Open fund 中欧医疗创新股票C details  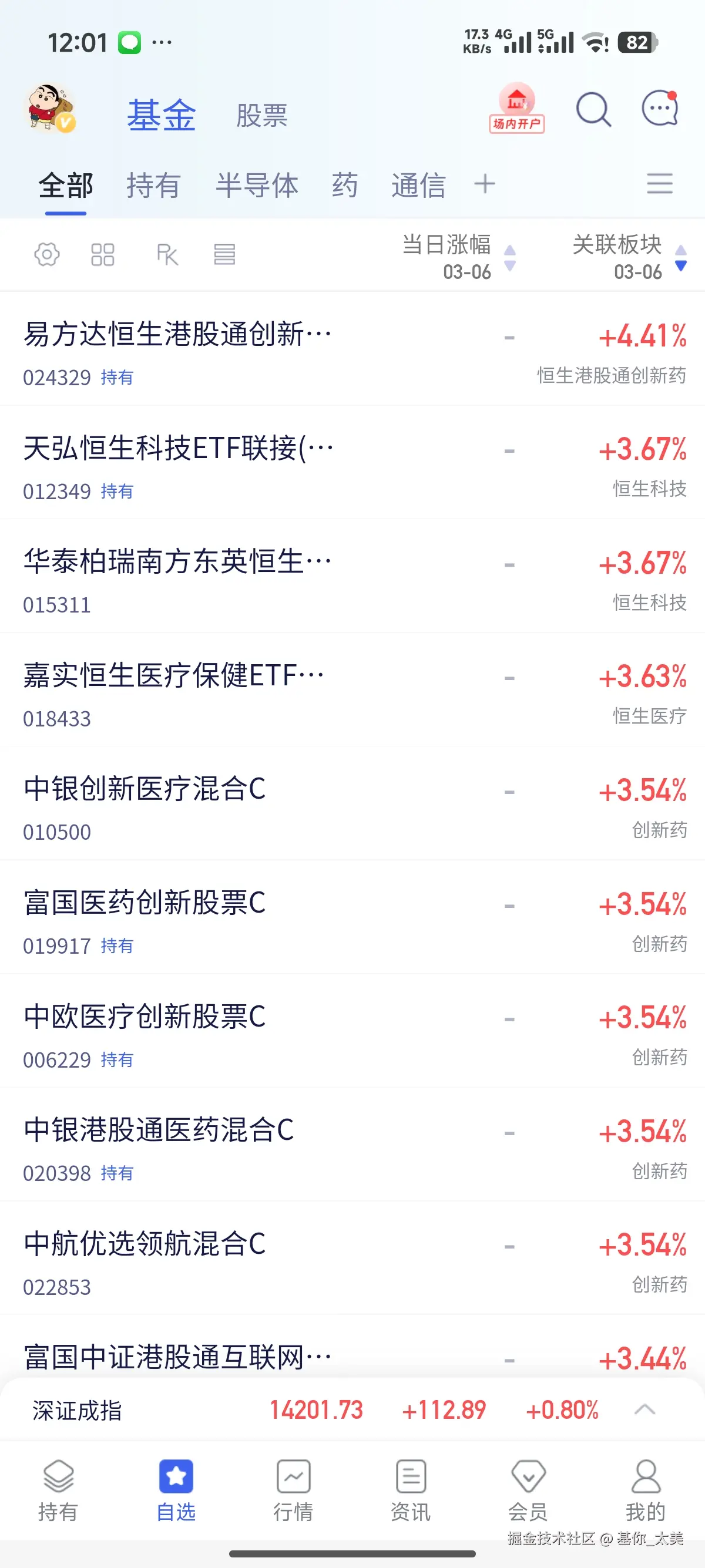pyautogui.click(x=145, y=1018)
